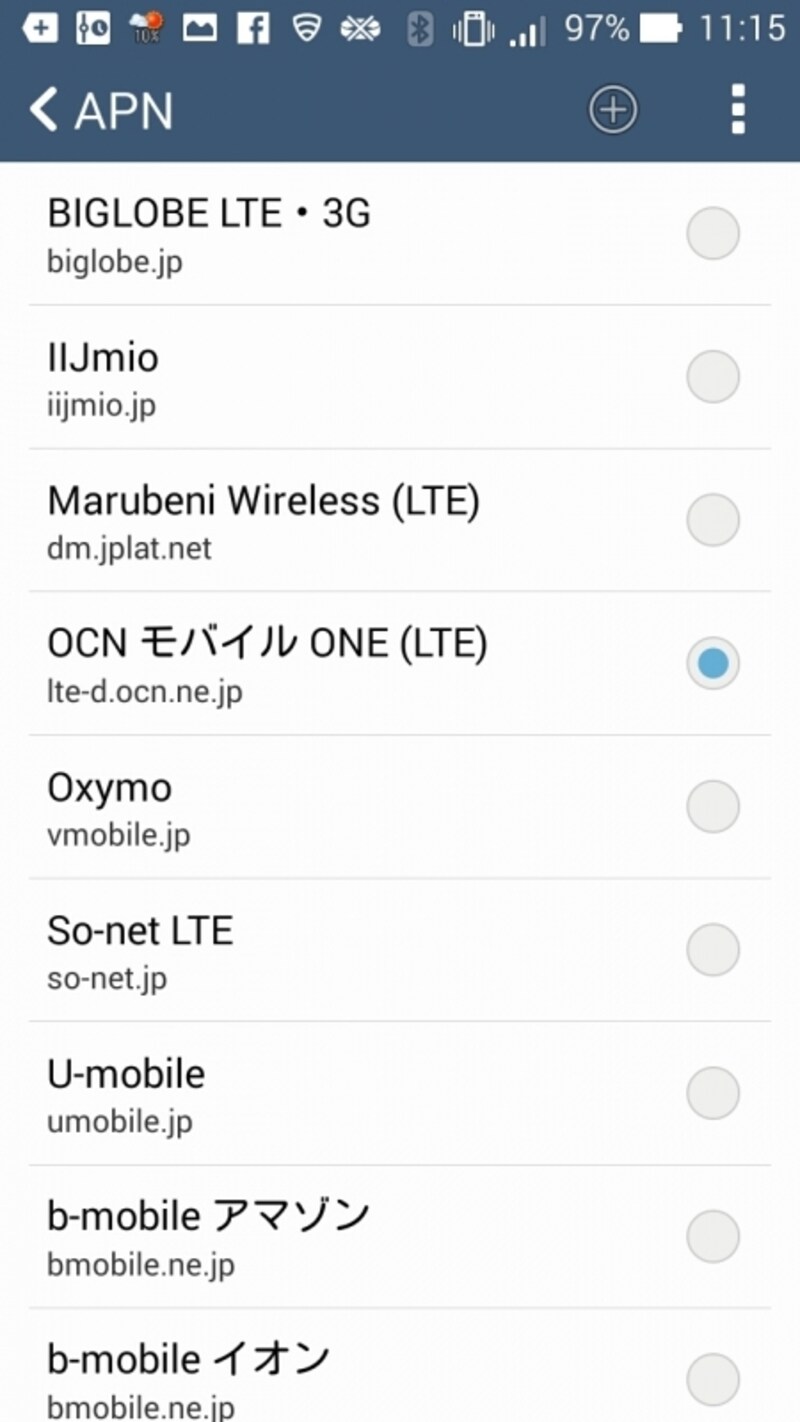Select the U-mobile radio button
The height and width of the screenshot is (1422, 800).
point(713,1092)
